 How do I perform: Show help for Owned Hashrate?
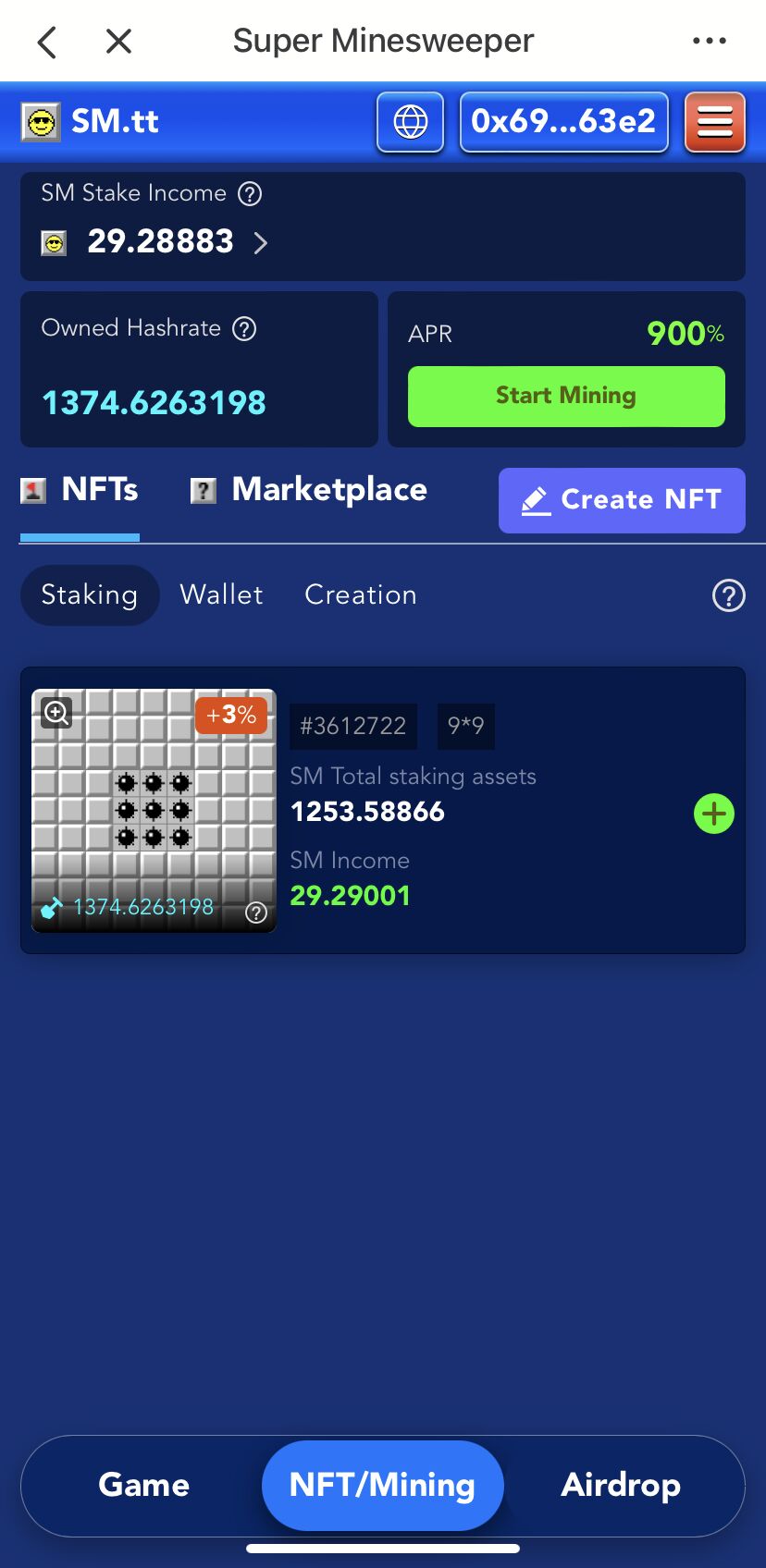[x=244, y=328]
